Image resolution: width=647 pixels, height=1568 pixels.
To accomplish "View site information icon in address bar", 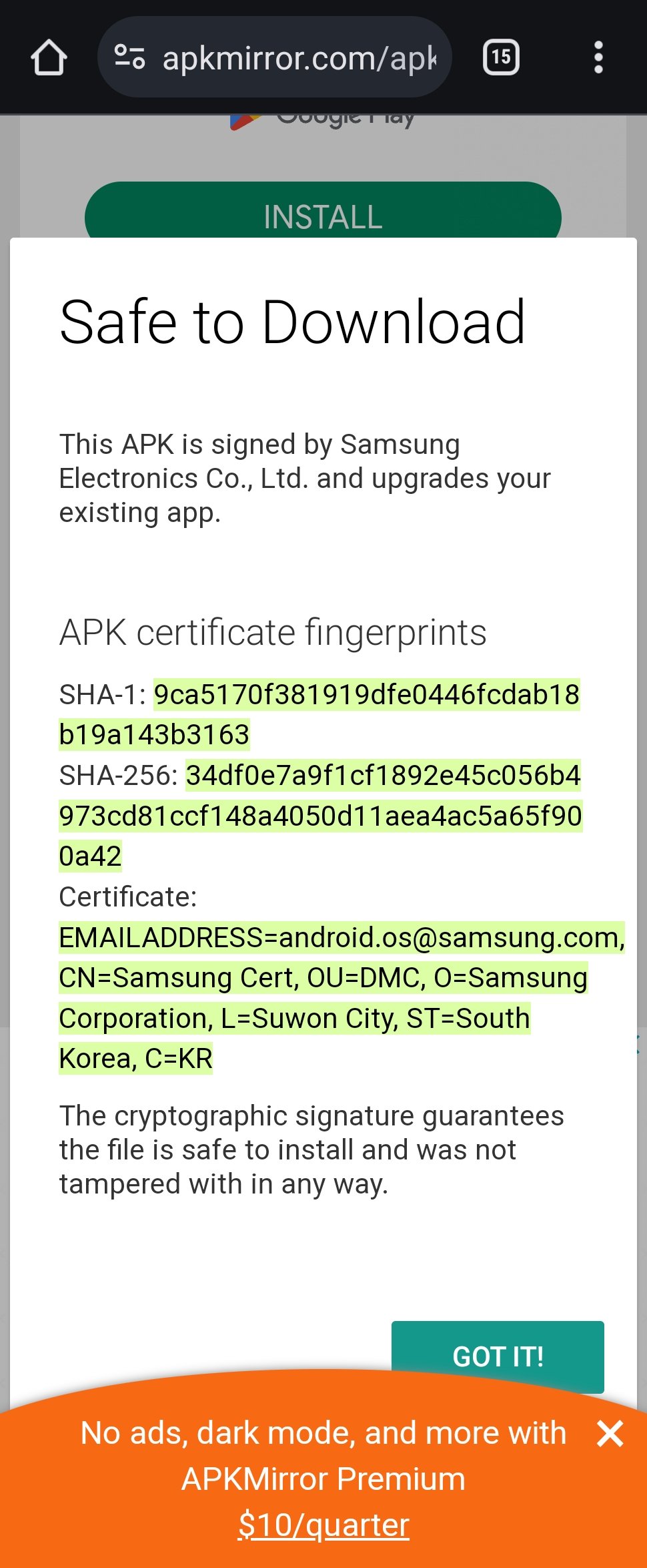I will pos(129,57).
